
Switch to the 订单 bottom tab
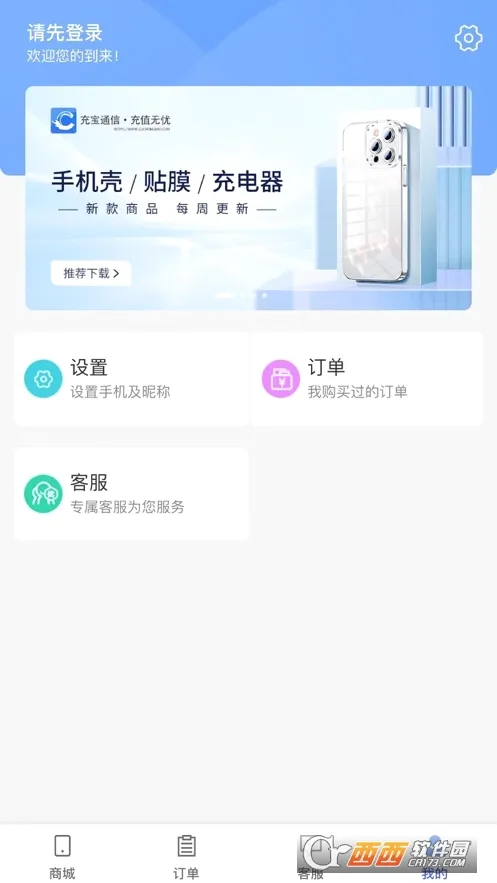(186, 856)
